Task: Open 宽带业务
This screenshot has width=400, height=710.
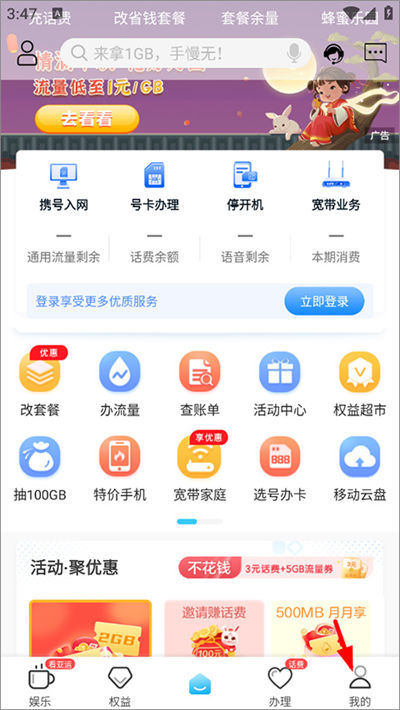Action: coord(336,187)
